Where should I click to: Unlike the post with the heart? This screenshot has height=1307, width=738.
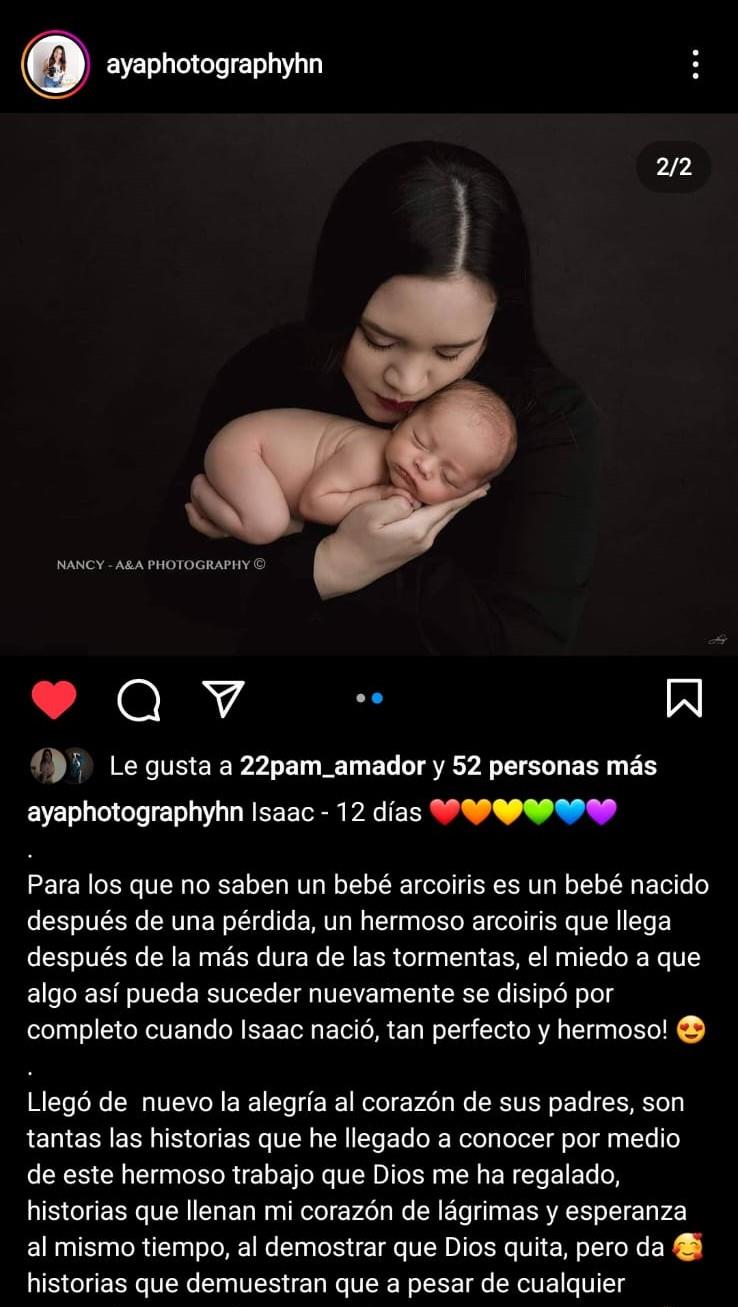(54, 700)
